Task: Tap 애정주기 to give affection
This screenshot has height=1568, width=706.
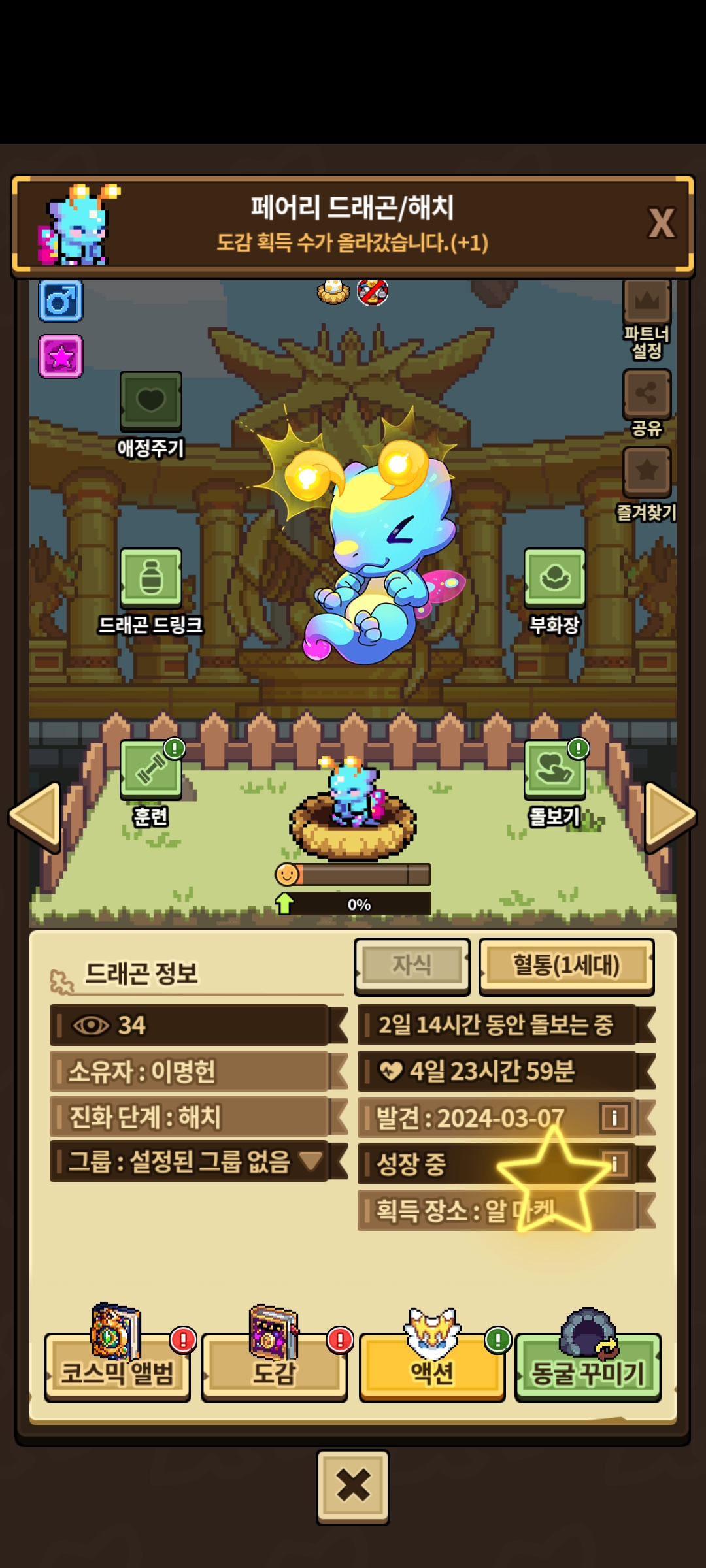Action: [x=150, y=400]
